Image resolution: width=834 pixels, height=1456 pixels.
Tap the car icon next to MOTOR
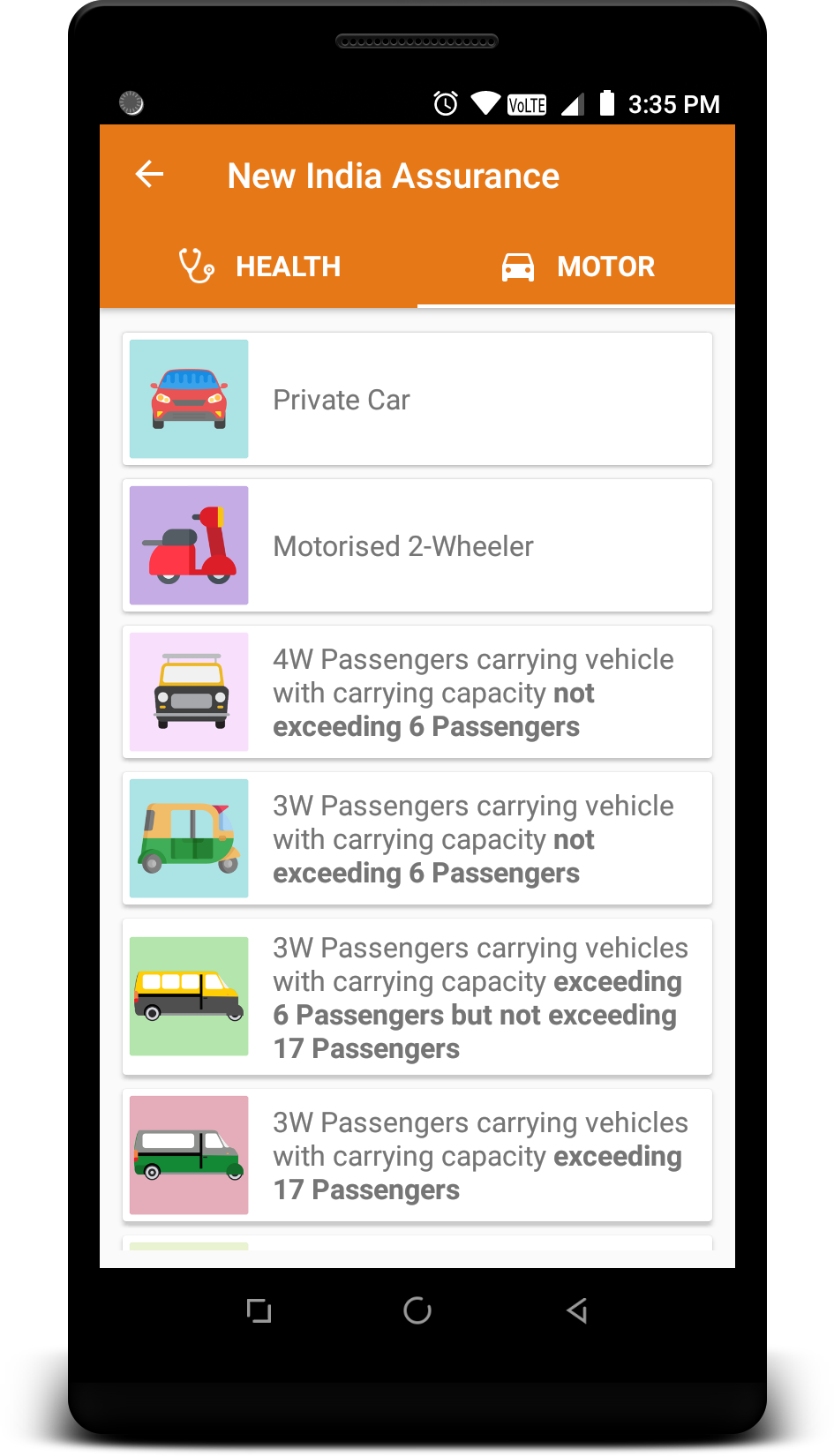517,266
